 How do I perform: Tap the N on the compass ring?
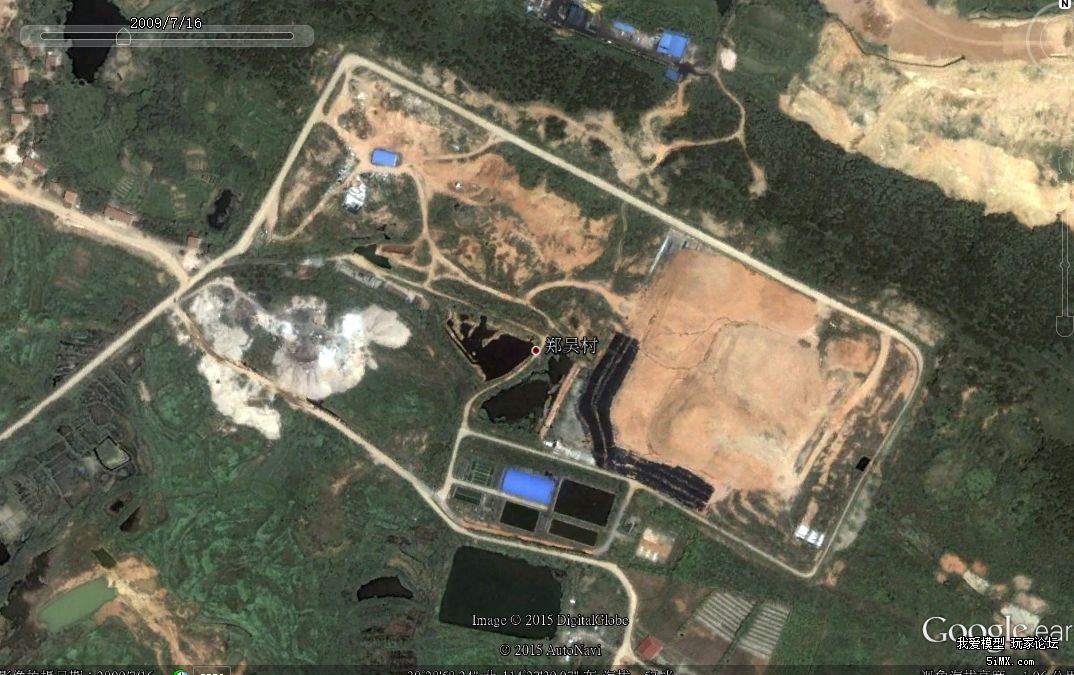(1066, 5)
